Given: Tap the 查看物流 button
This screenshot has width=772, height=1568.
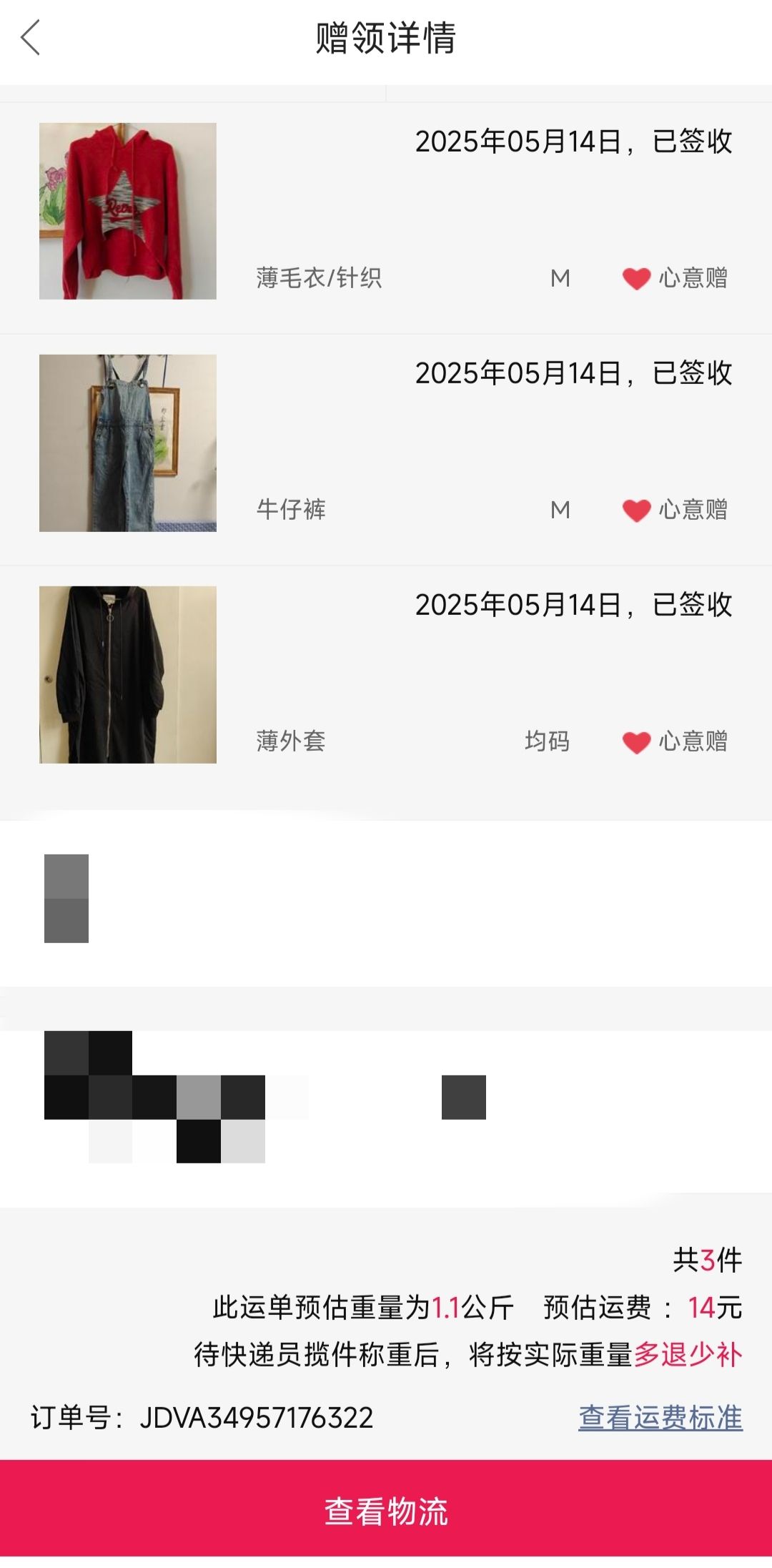Looking at the screenshot, I should point(386,1512).
